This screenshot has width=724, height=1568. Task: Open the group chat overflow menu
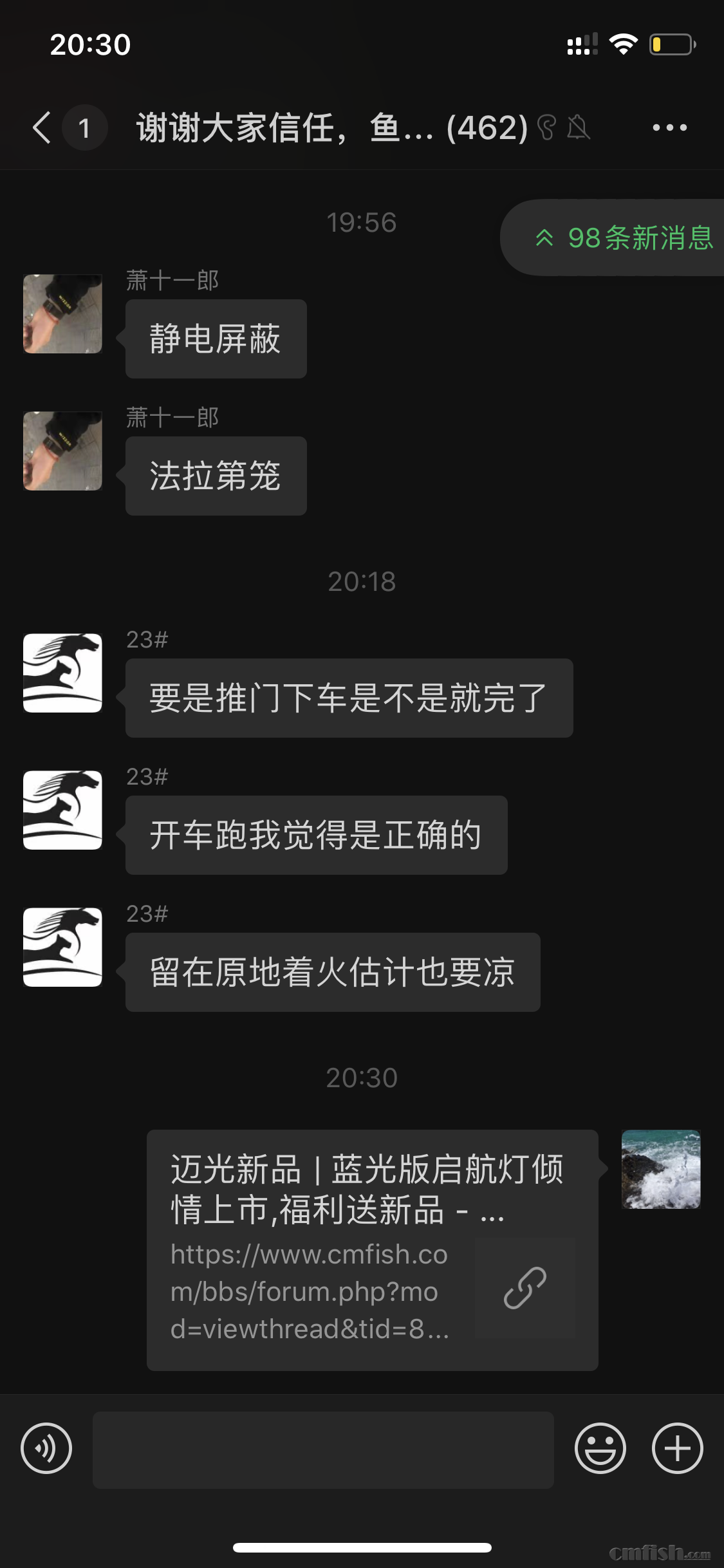click(x=669, y=127)
